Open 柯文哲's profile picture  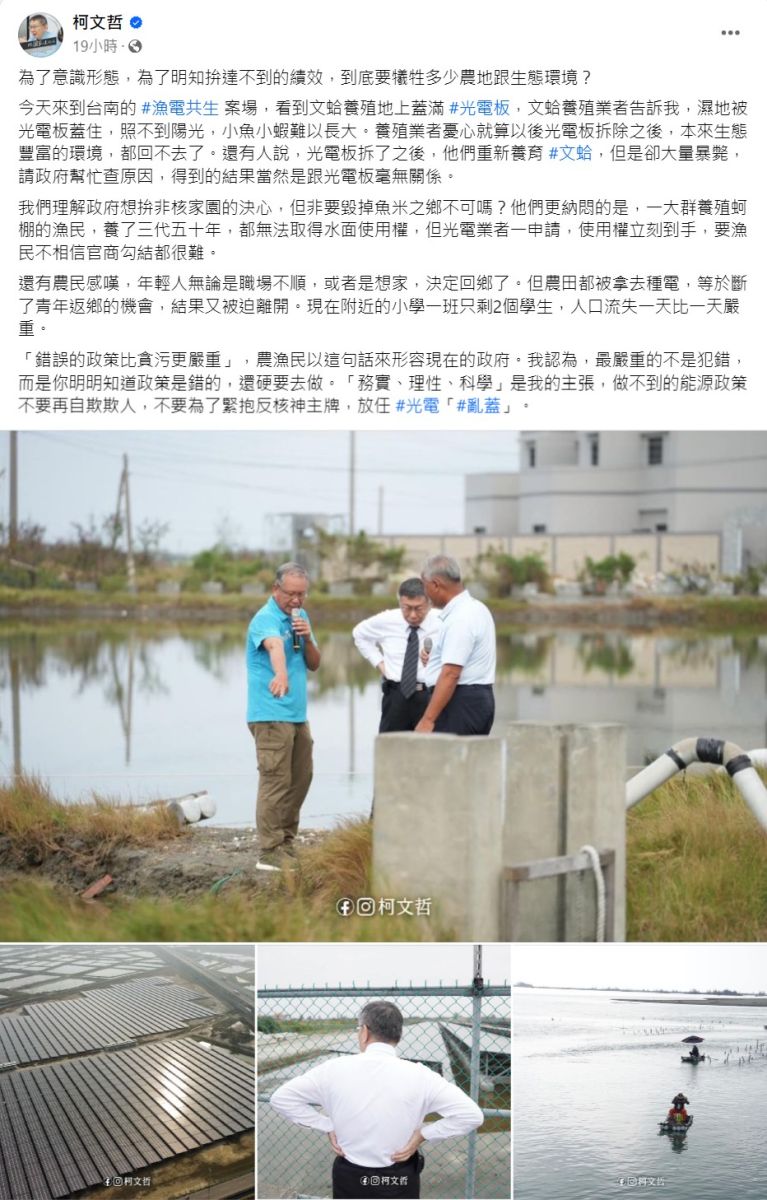pos(40,33)
